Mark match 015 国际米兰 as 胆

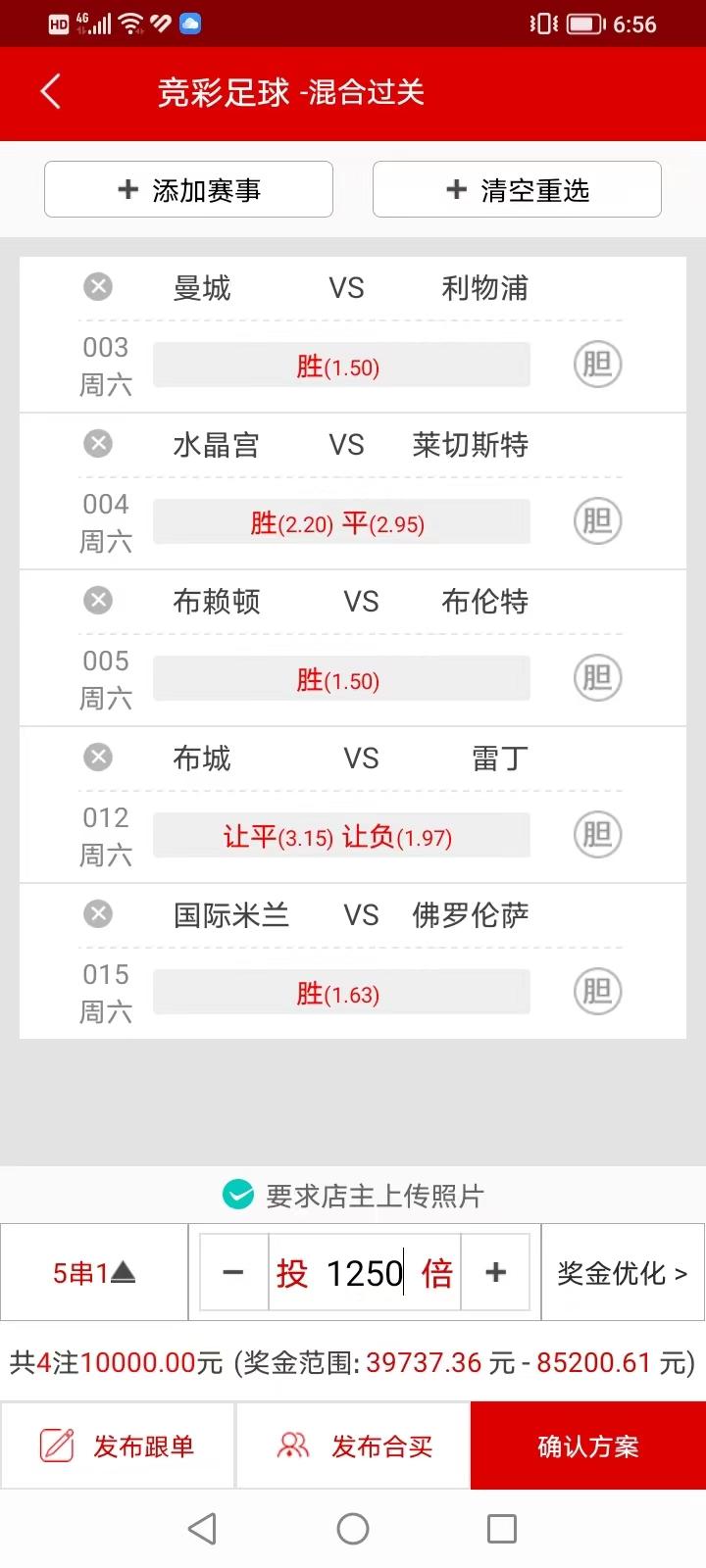point(597,992)
